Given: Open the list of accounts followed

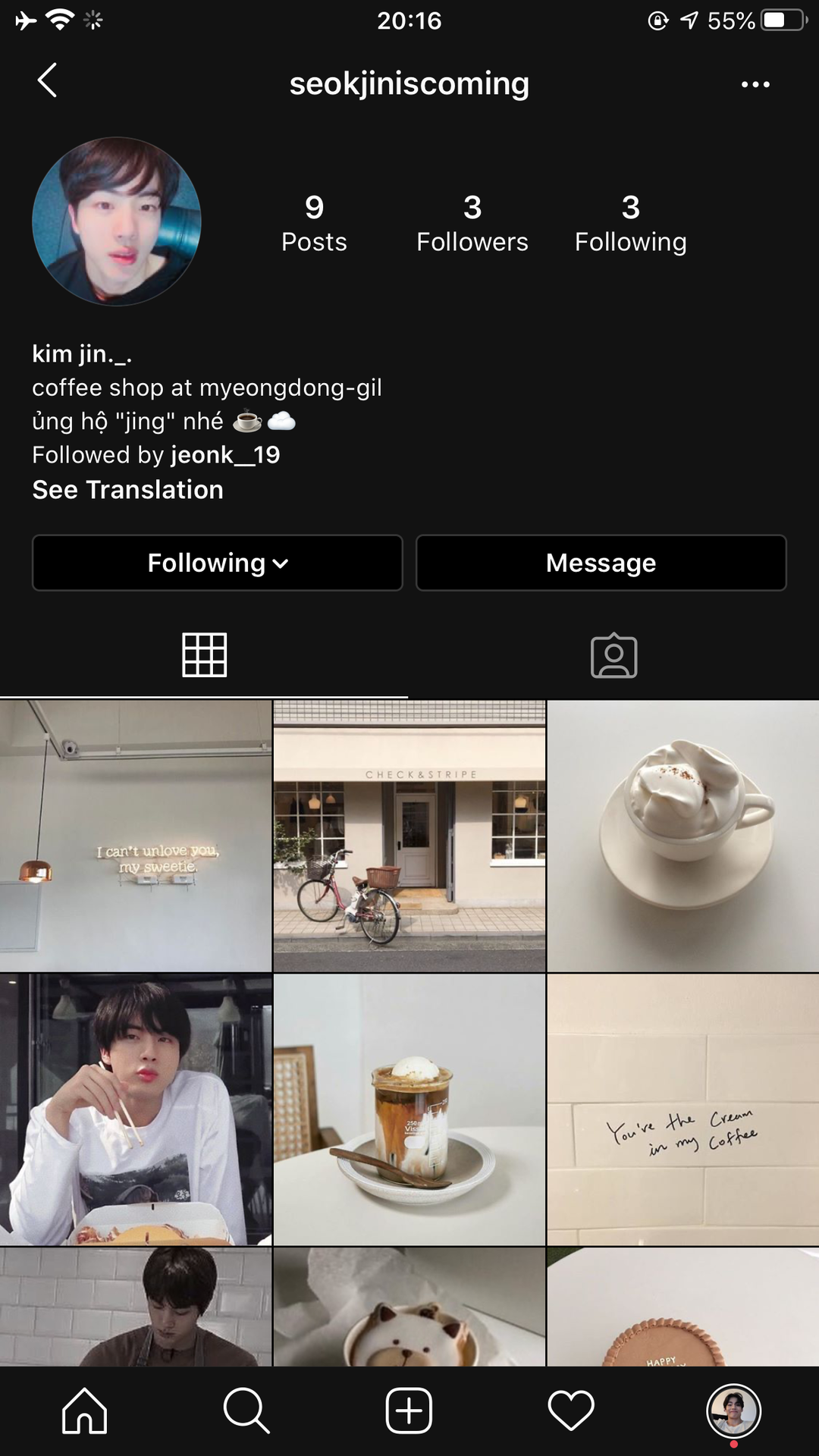Looking at the screenshot, I should [x=630, y=223].
